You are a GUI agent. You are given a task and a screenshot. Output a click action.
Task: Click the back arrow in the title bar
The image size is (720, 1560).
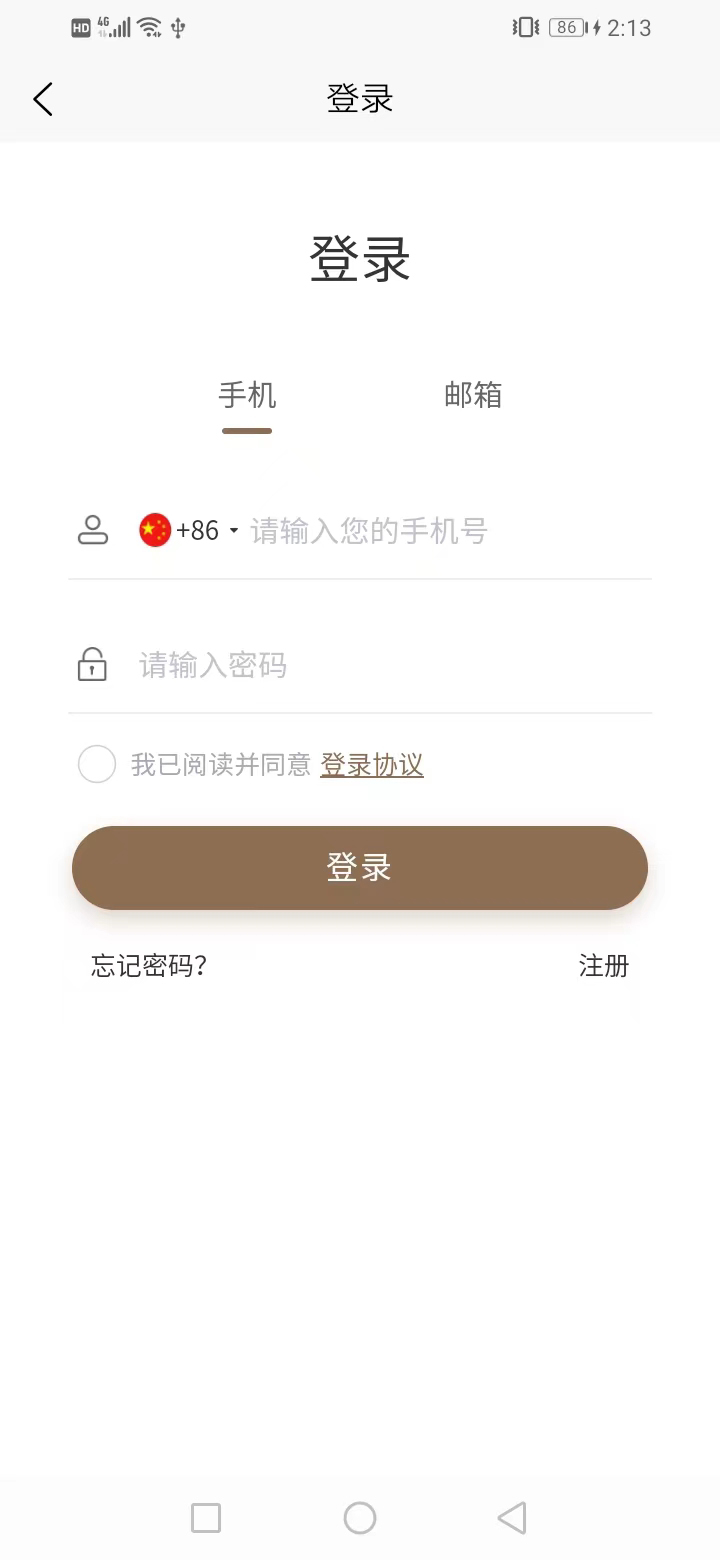click(x=42, y=99)
